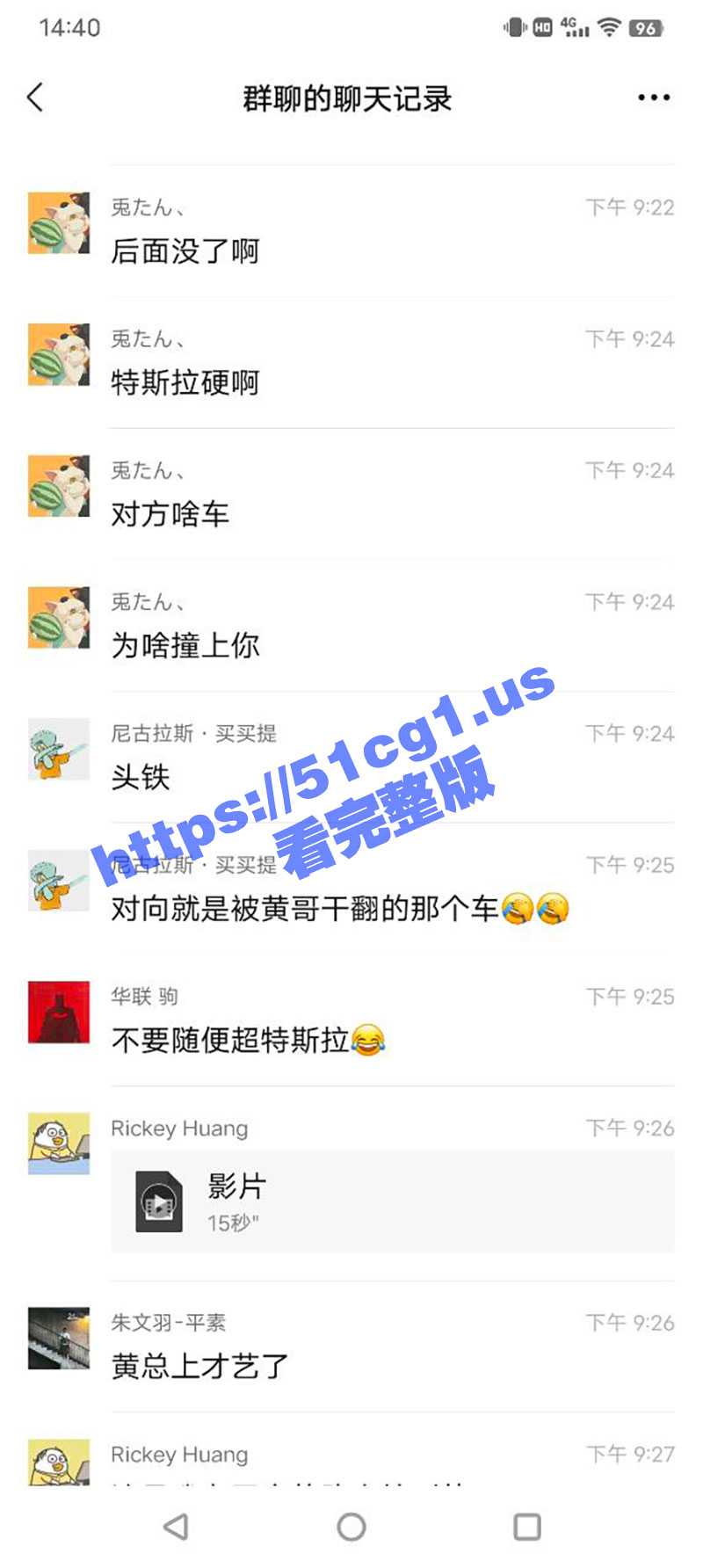Open the three-dot overflow menu
The image size is (703, 1568).
tap(654, 98)
